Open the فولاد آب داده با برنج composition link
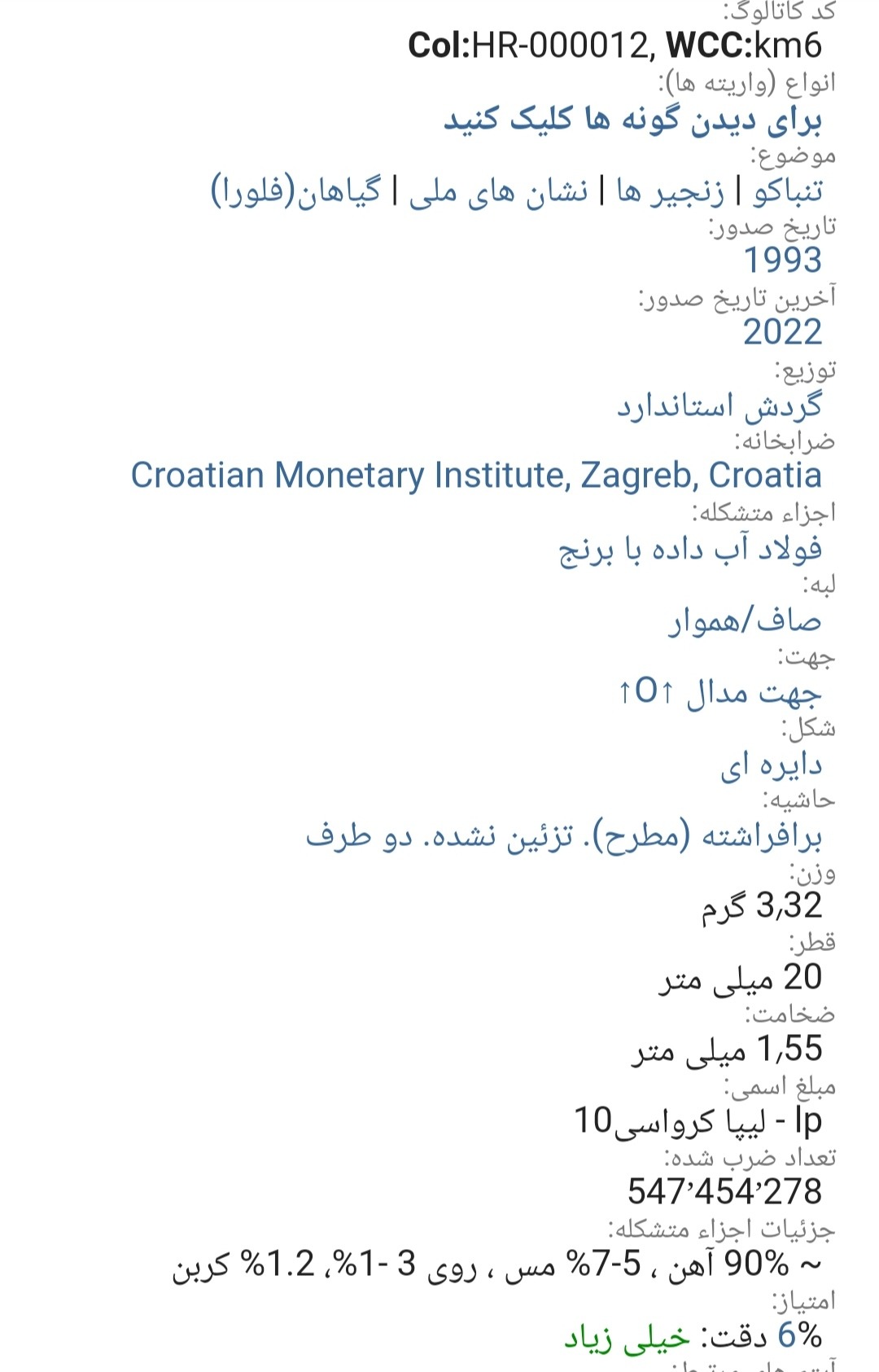879x1372 pixels. 690,549
